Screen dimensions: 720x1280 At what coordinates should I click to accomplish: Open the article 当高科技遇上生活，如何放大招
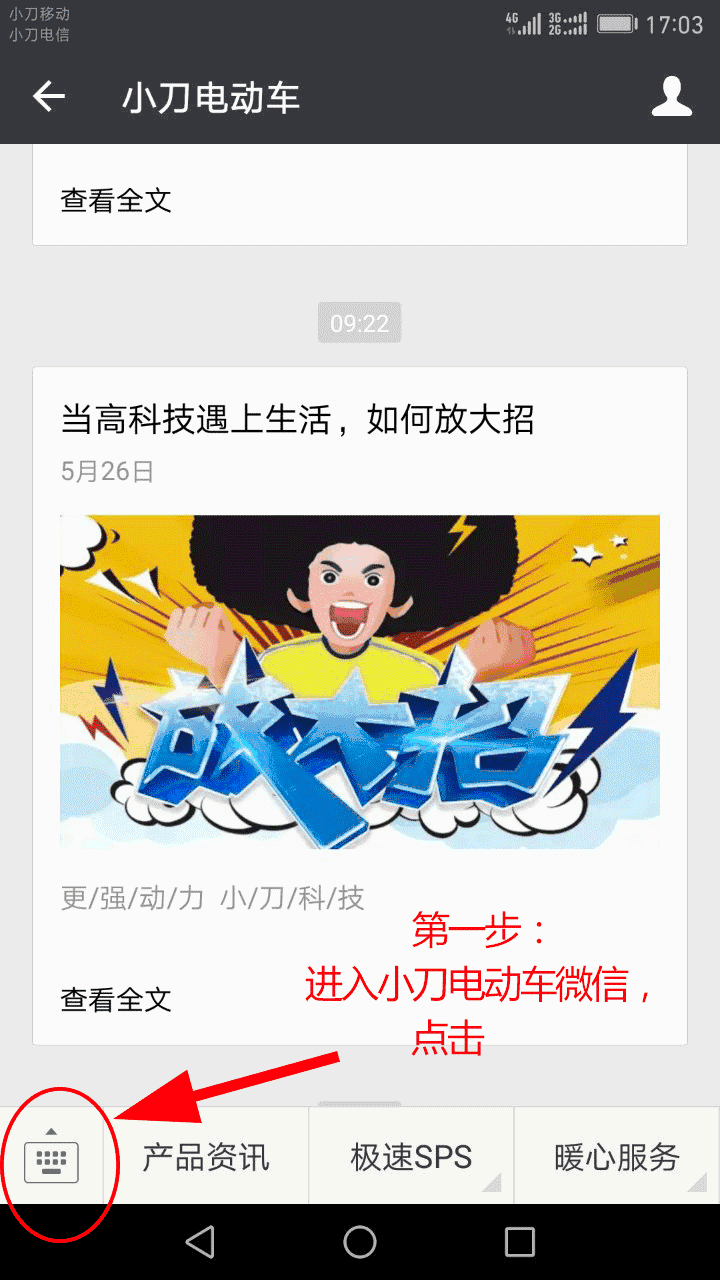tap(298, 419)
